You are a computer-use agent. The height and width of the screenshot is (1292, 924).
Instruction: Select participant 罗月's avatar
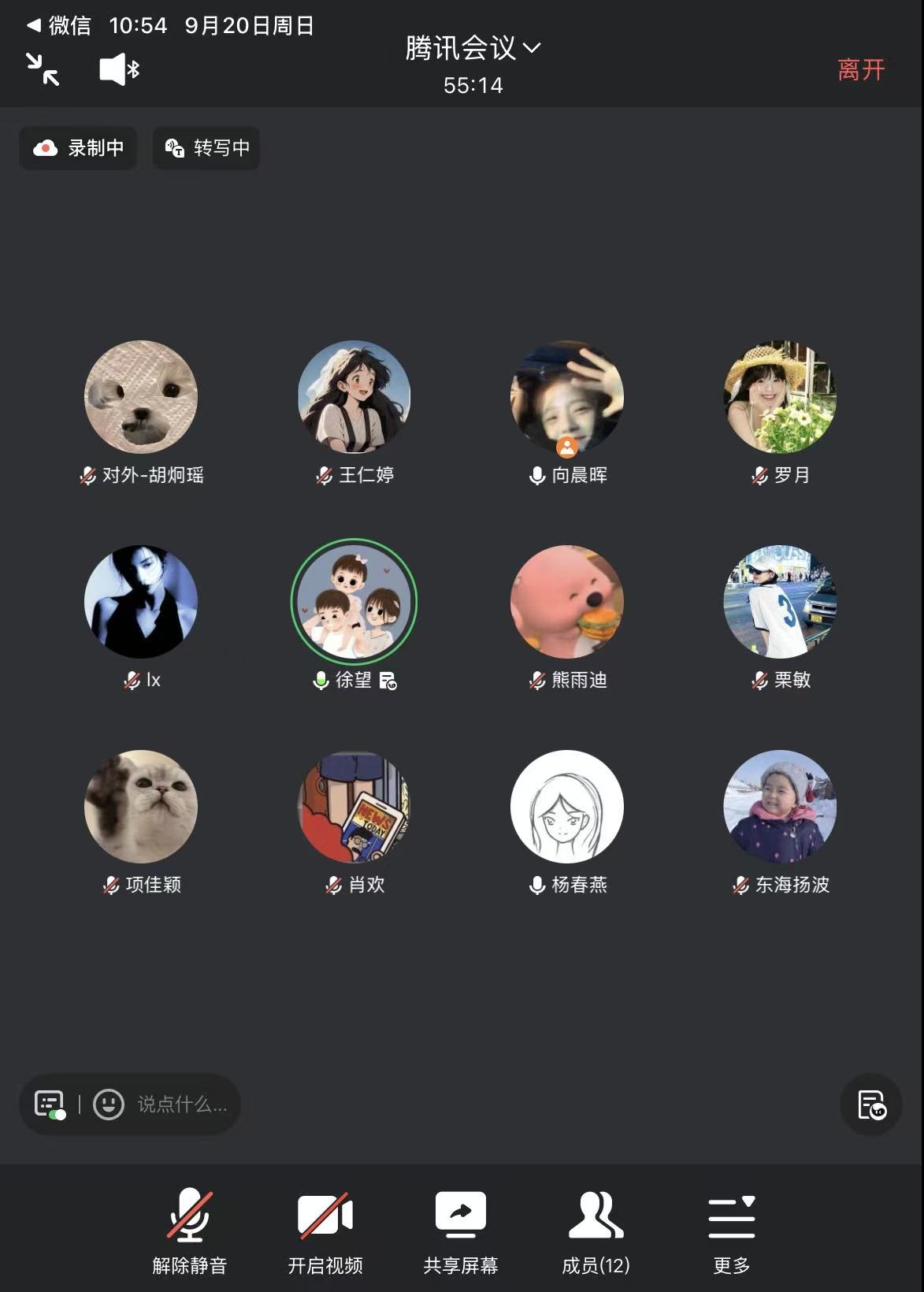(780, 397)
